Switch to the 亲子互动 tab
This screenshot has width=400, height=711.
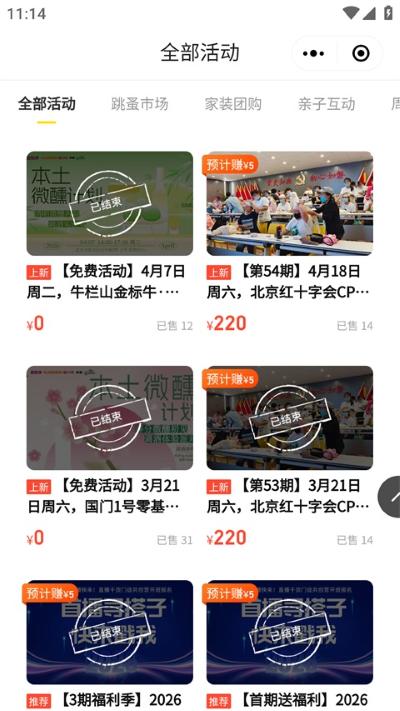click(327, 104)
